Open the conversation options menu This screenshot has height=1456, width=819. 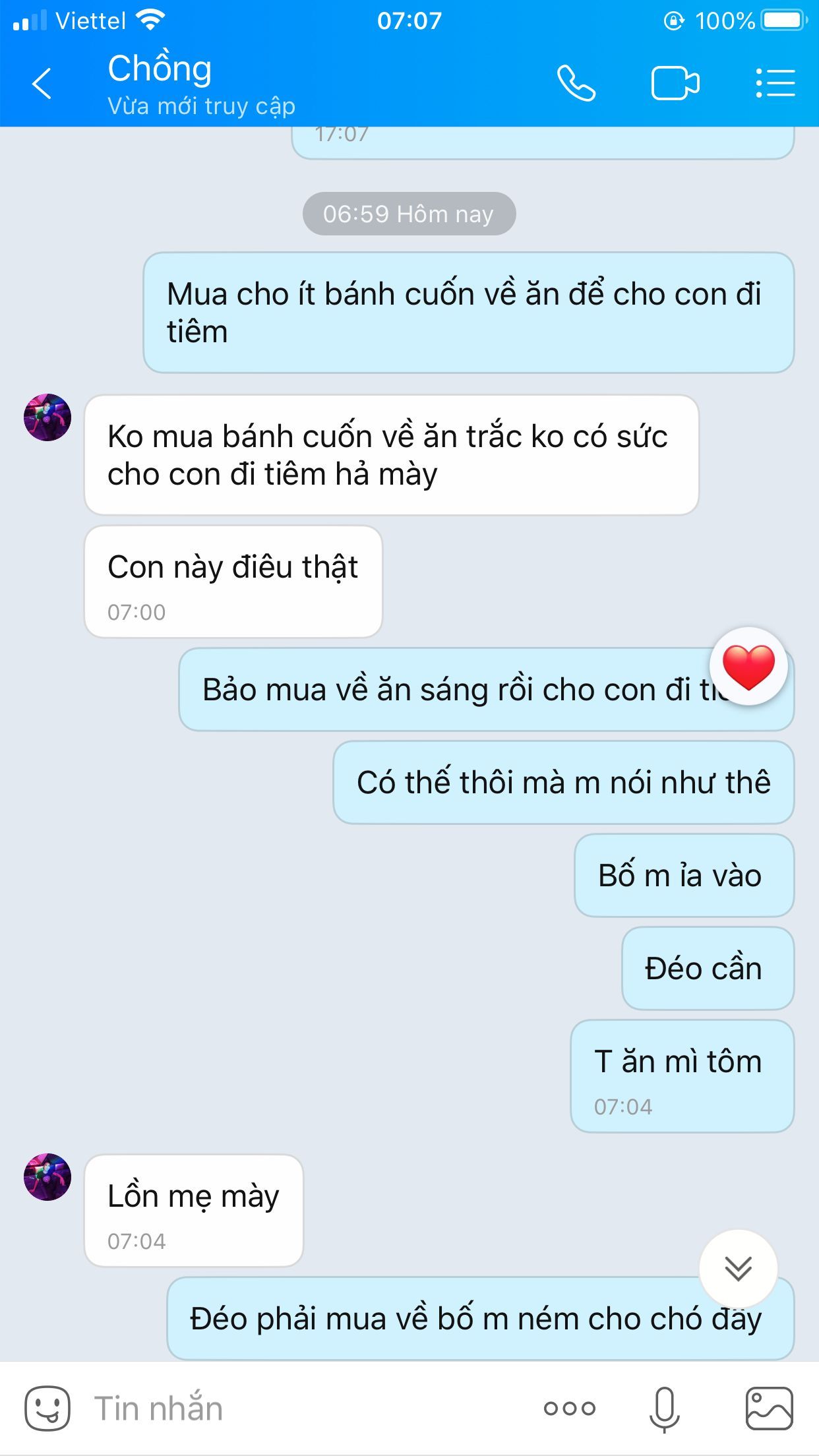[775, 84]
